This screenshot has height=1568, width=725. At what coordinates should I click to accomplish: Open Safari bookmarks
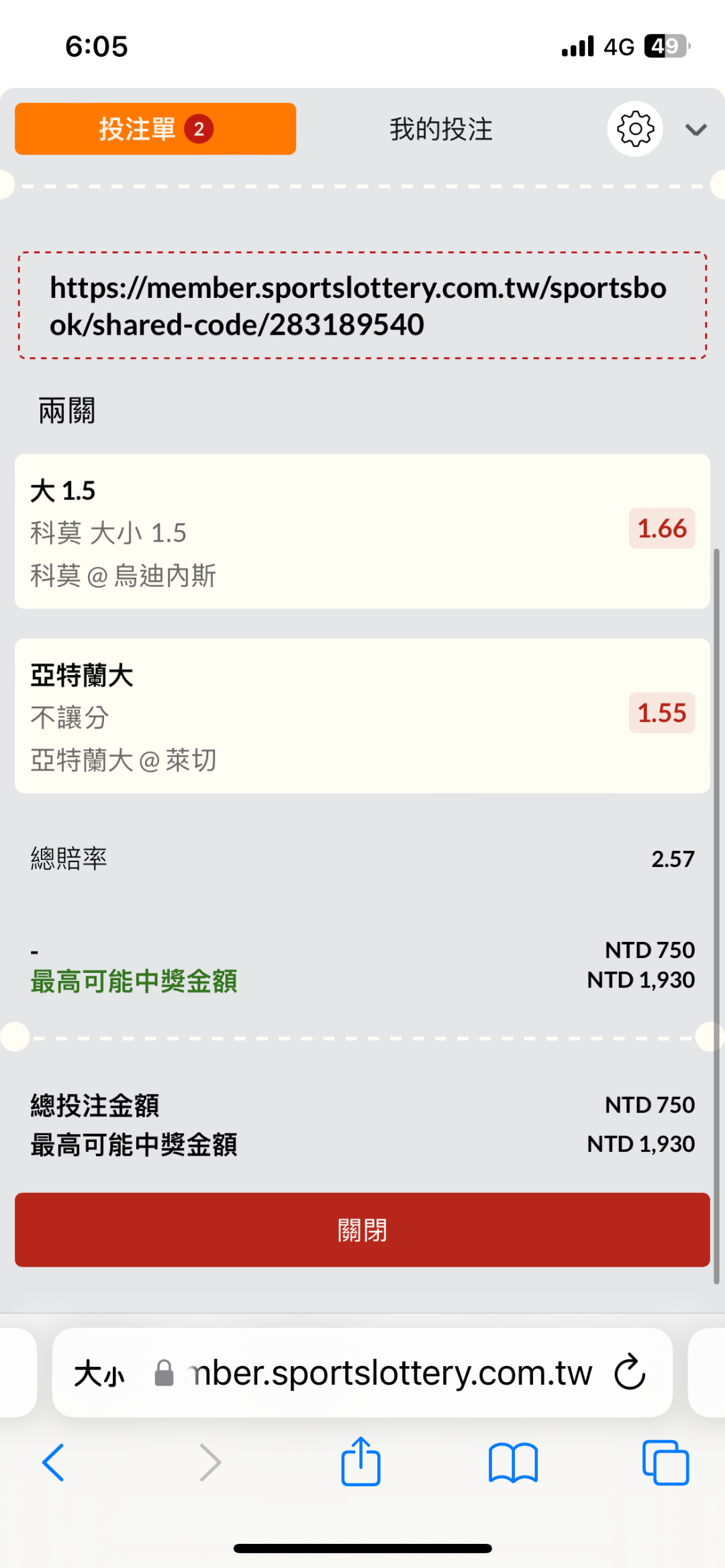pyautogui.click(x=514, y=1462)
